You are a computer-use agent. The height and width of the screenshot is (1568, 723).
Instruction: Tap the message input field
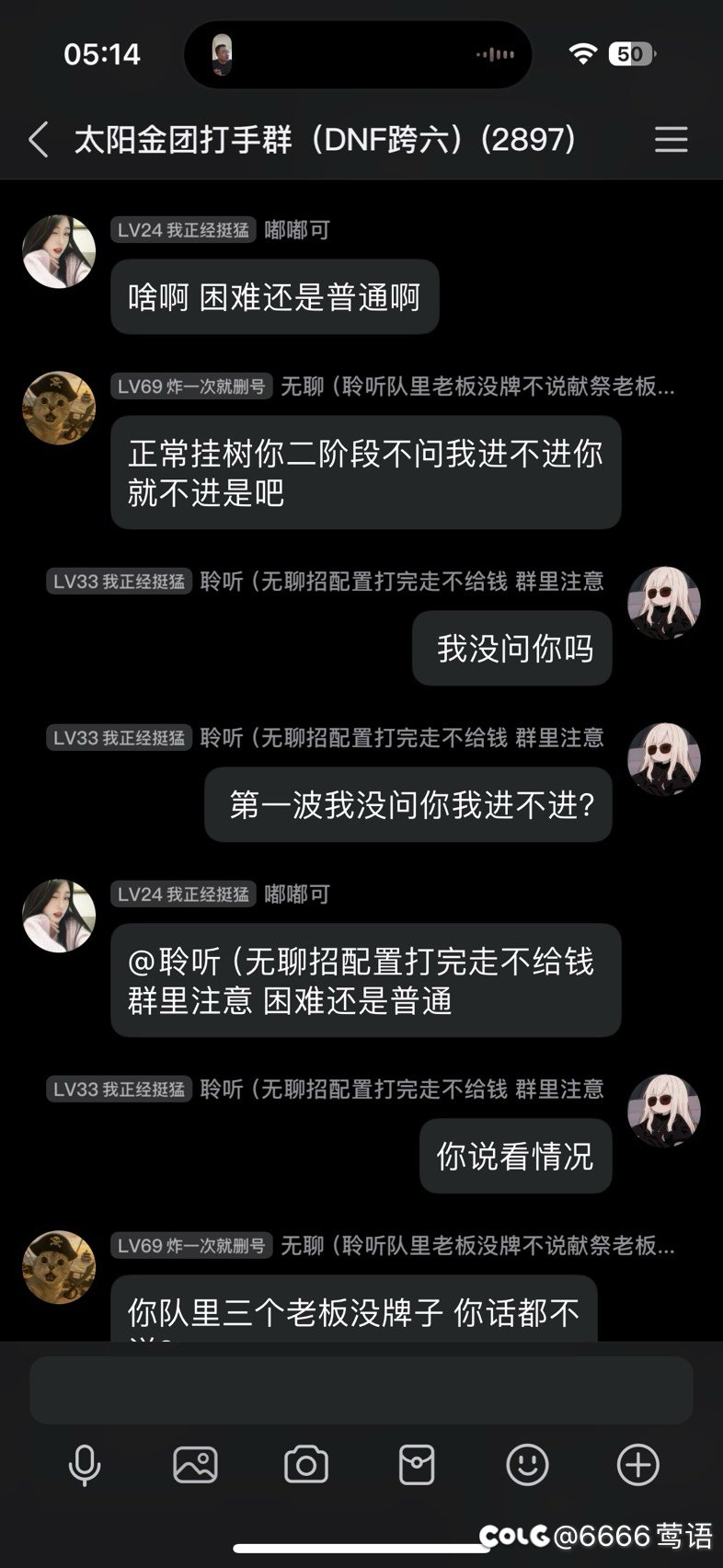[x=361, y=1389]
